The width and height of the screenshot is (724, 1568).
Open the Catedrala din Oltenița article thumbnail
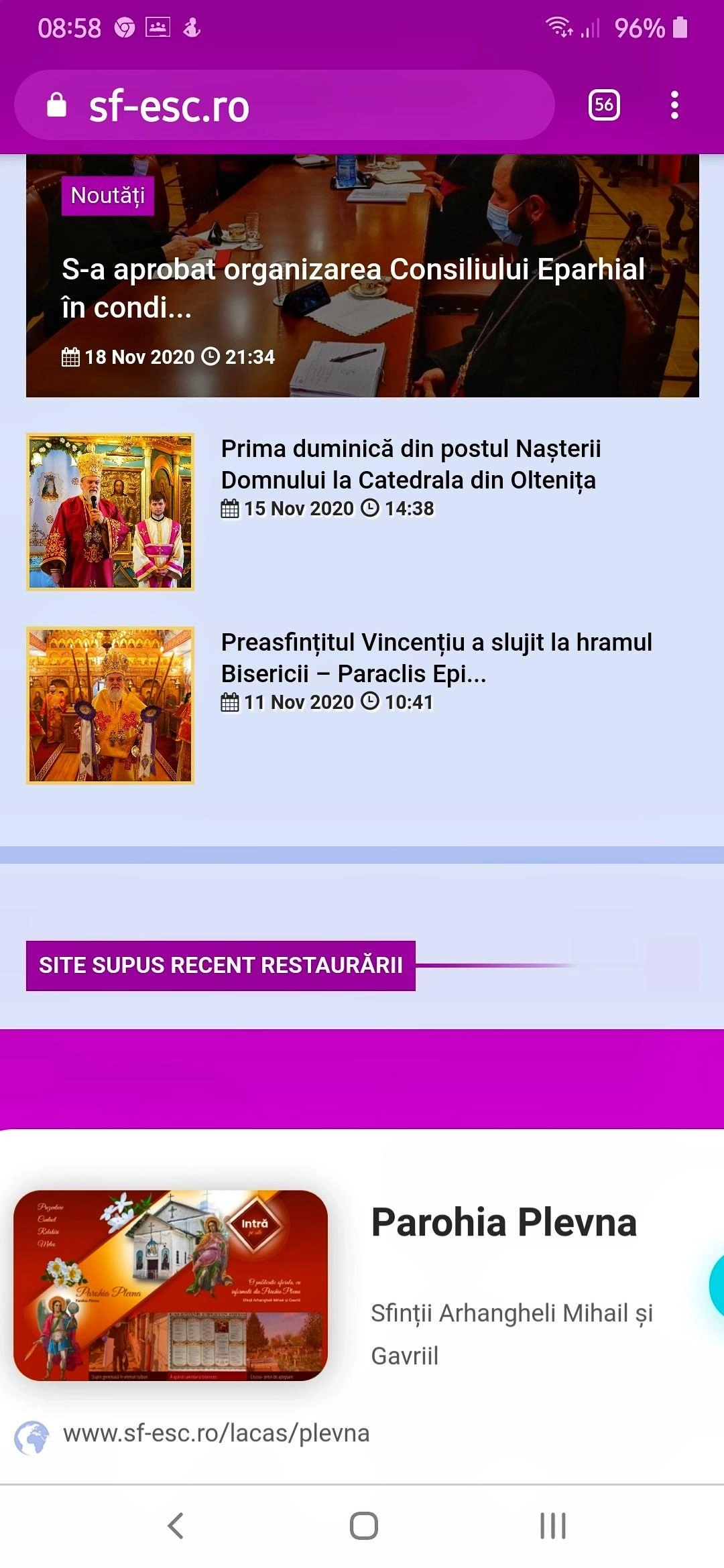tap(111, 512)
